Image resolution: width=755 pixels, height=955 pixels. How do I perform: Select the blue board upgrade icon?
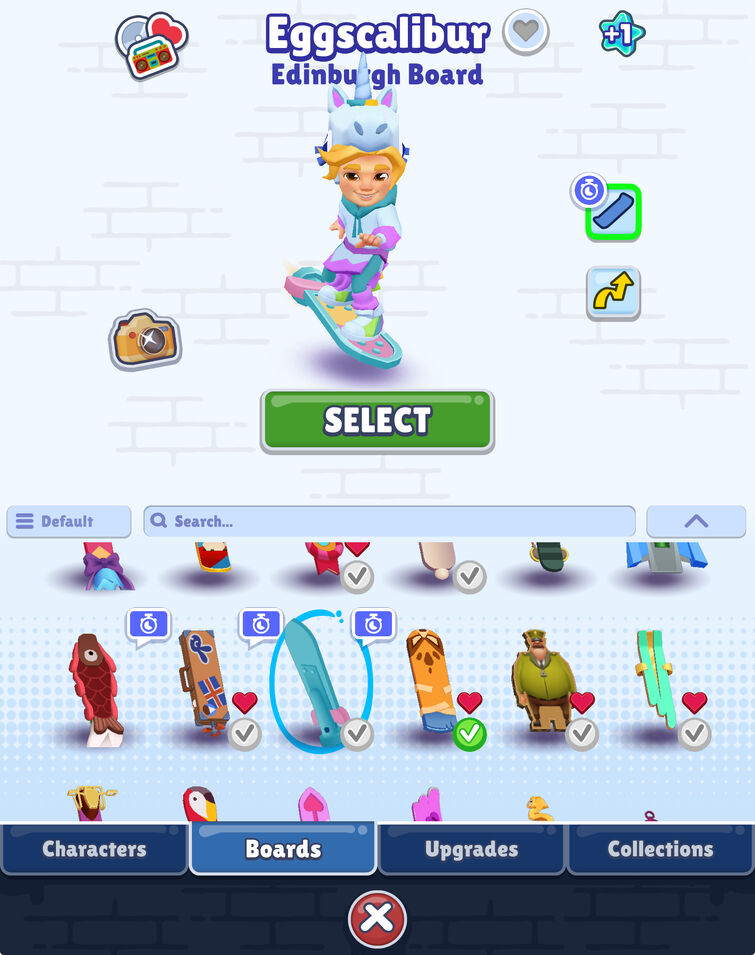point(613,212)
